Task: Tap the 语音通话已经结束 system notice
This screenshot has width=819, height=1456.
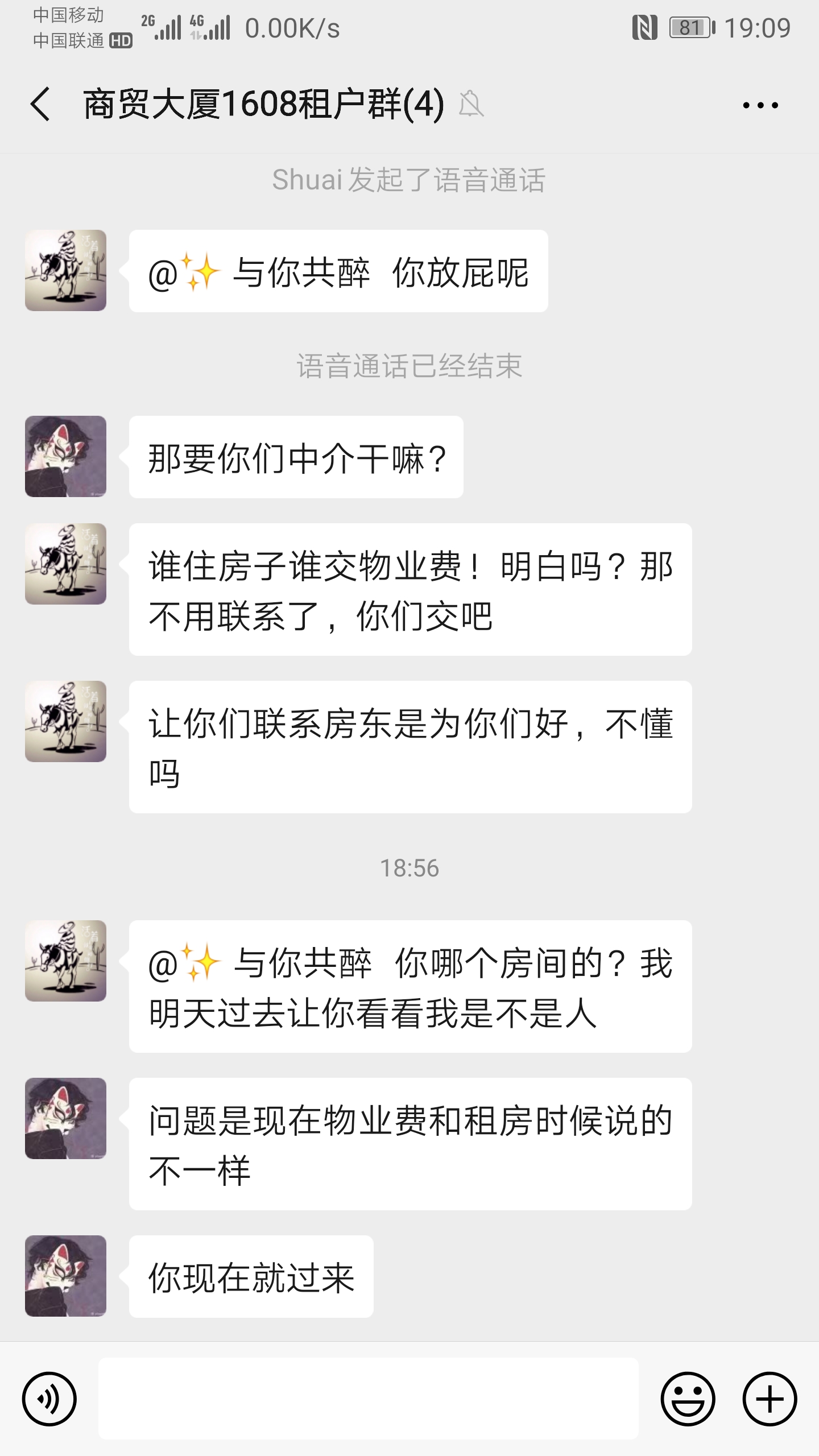Action: 409,367
